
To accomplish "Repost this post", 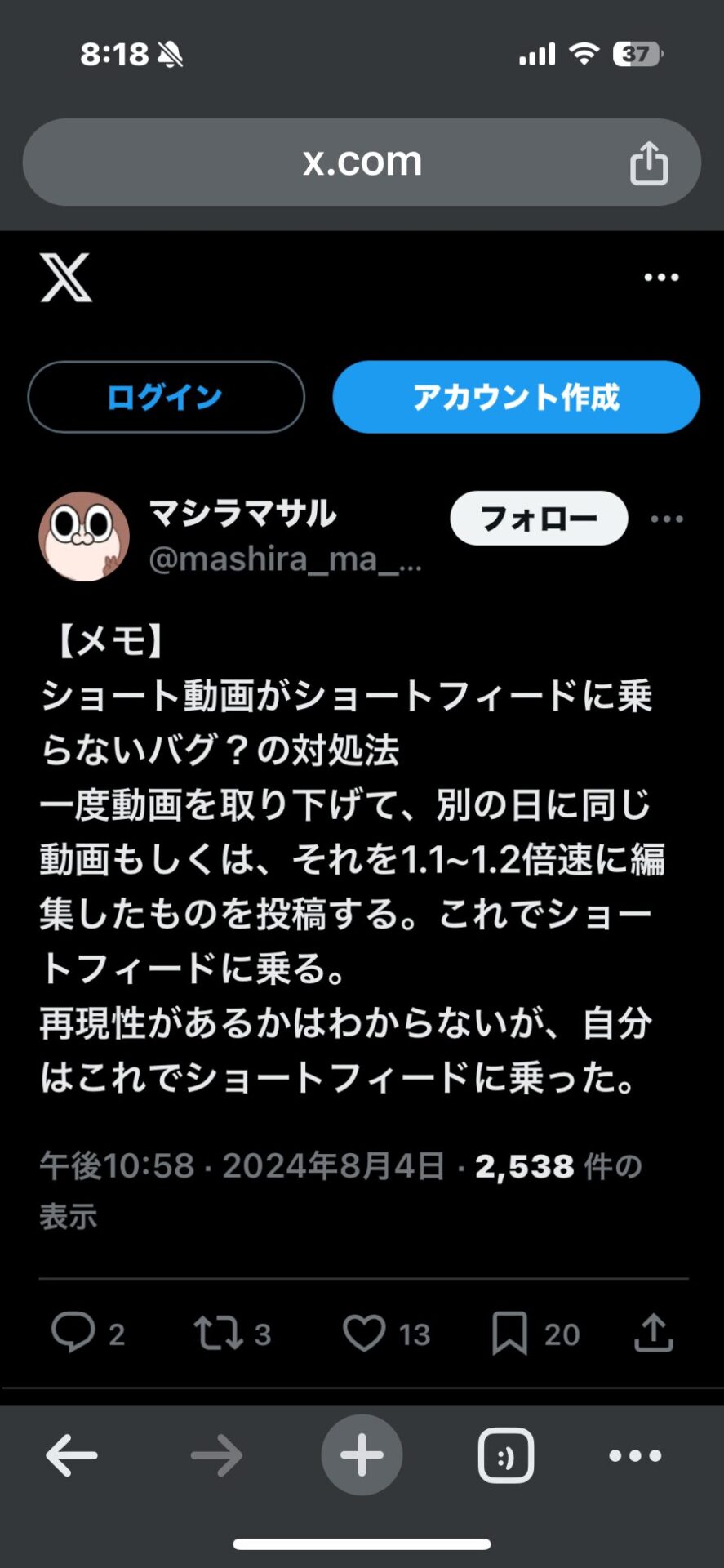I will pyautogui.click(x=218, y=1333).
